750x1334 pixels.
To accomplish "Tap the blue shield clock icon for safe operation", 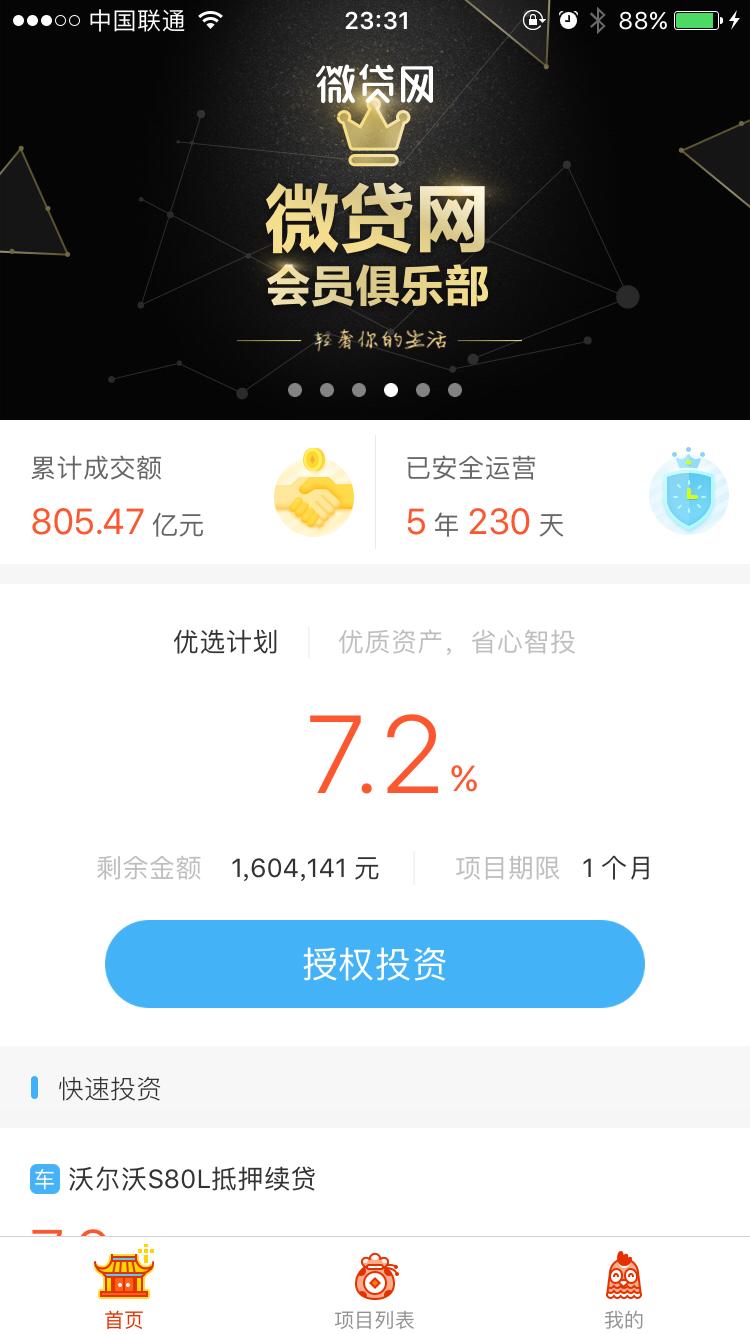I will tap(688, 492).
